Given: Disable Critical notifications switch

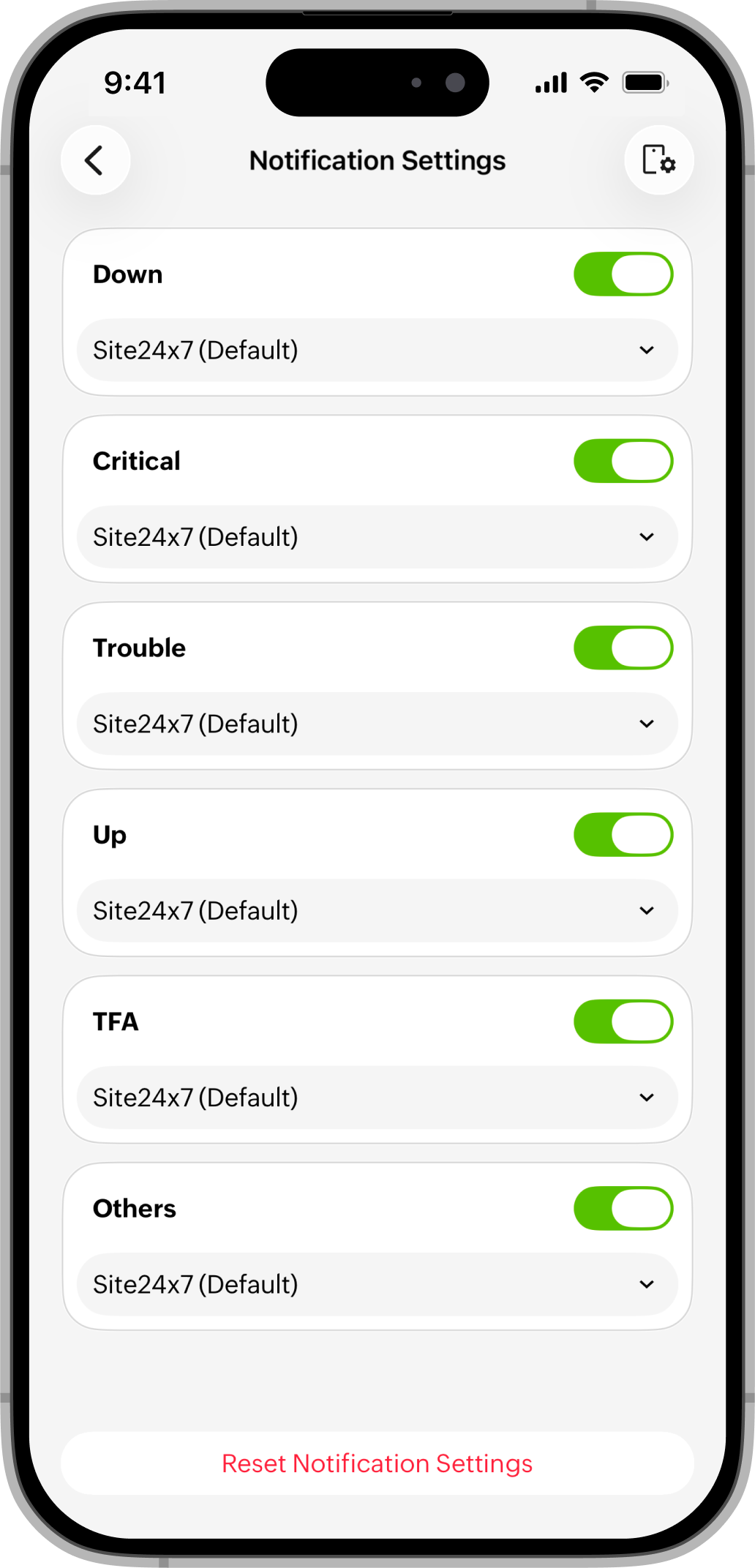Looking at the screenshot, I should pyautogui.click(x=623, y=461).
